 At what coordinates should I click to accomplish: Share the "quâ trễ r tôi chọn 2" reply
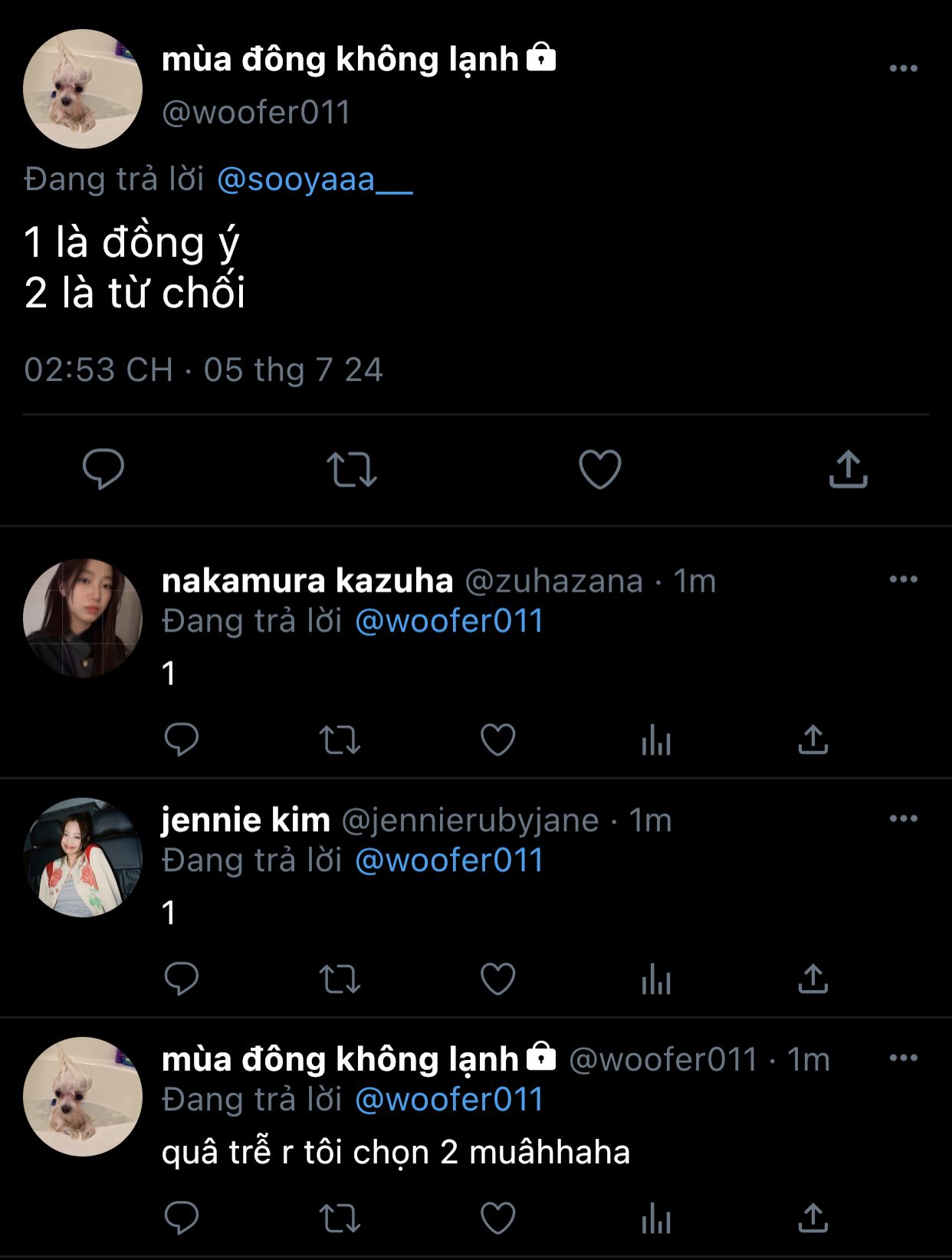pos(812,1218)
